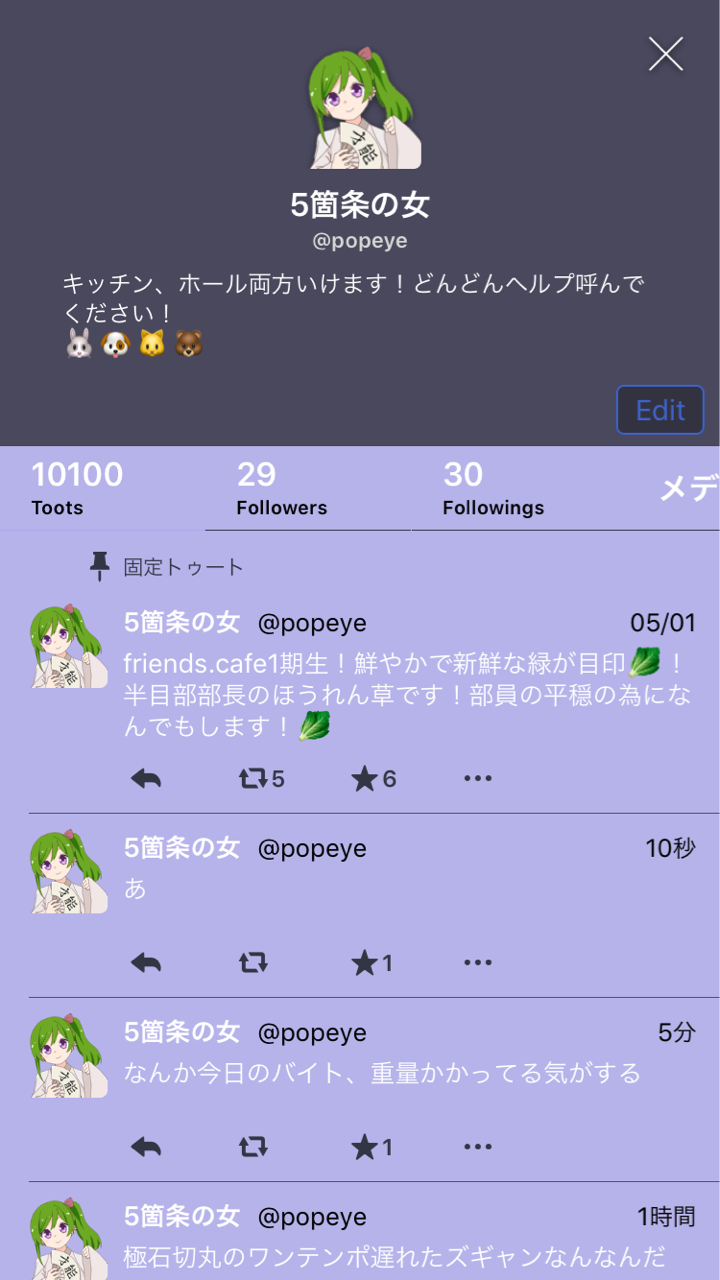Boost the pinned toot with 5 boosts
The height and width of the screenshot is (1280, 720).
262,779
